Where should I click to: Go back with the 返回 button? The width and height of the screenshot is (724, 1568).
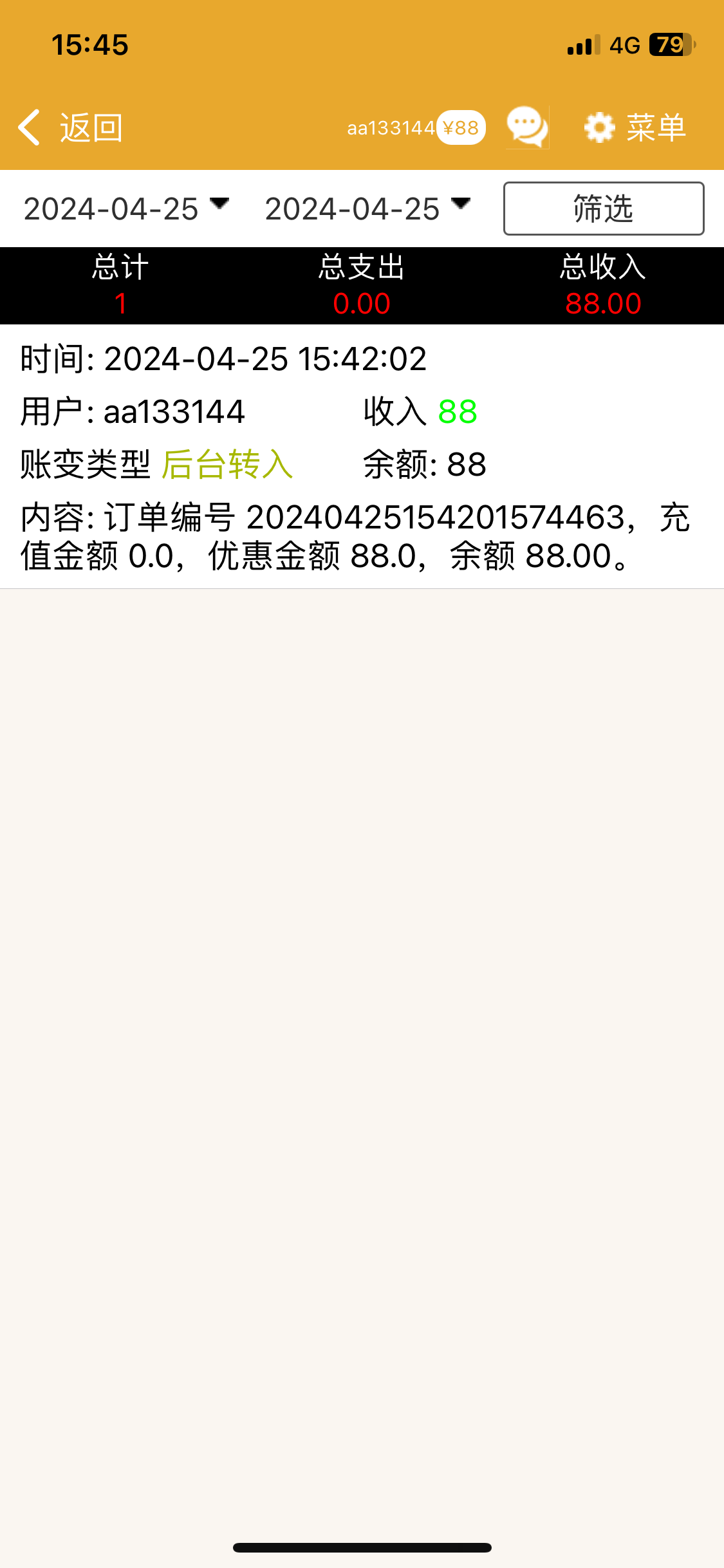[x=70, y=127]
